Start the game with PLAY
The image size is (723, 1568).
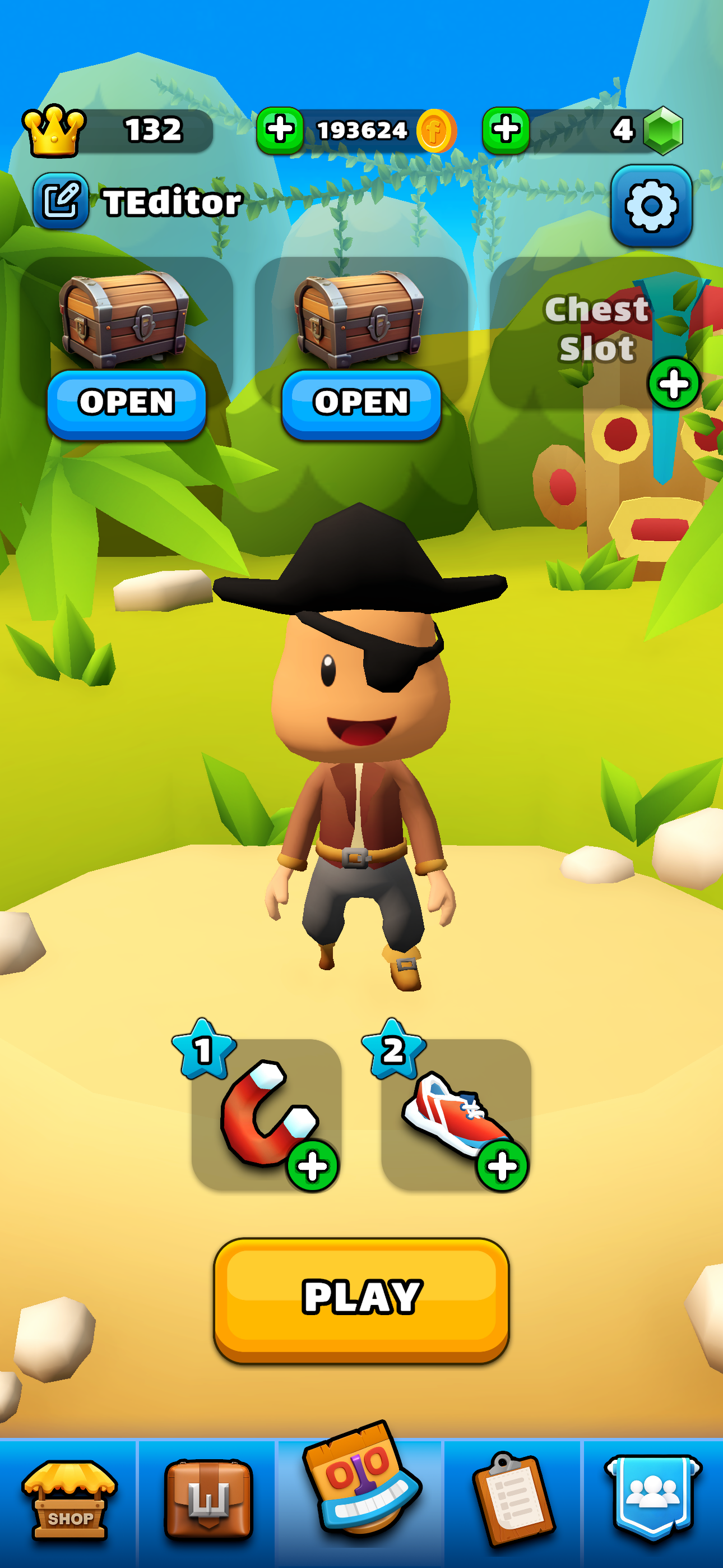click(x=361, y=1299)
